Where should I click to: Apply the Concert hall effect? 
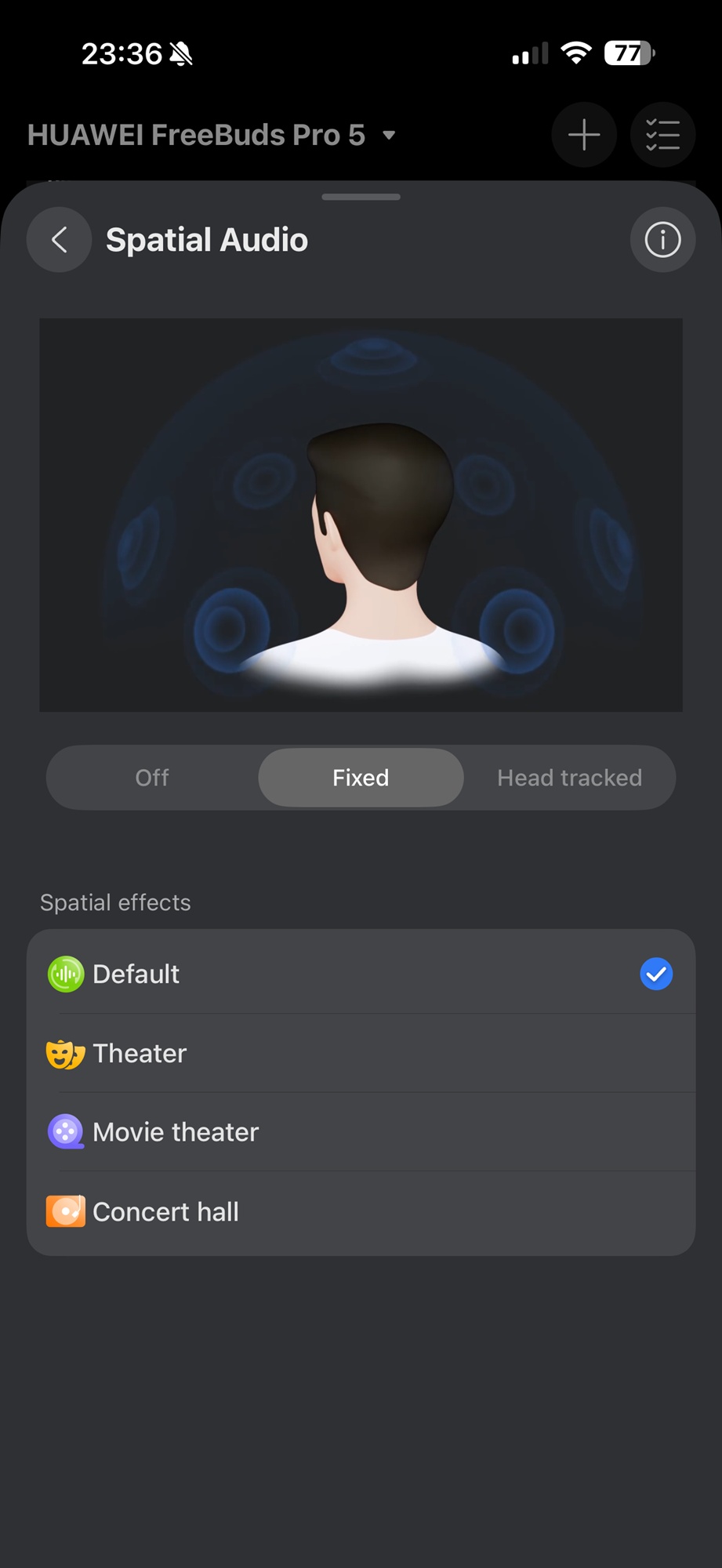point(361,1211)
